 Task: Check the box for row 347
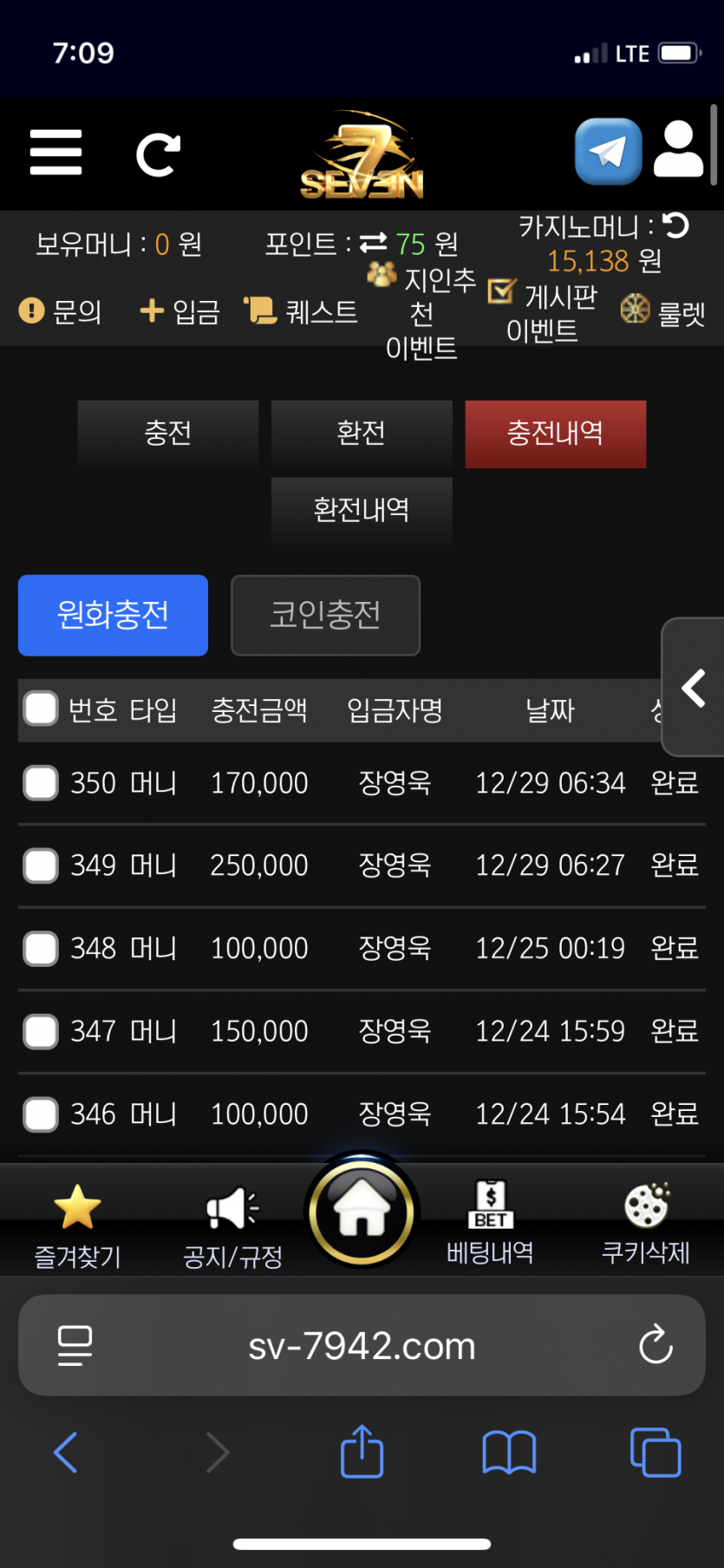pos(41,1031)
